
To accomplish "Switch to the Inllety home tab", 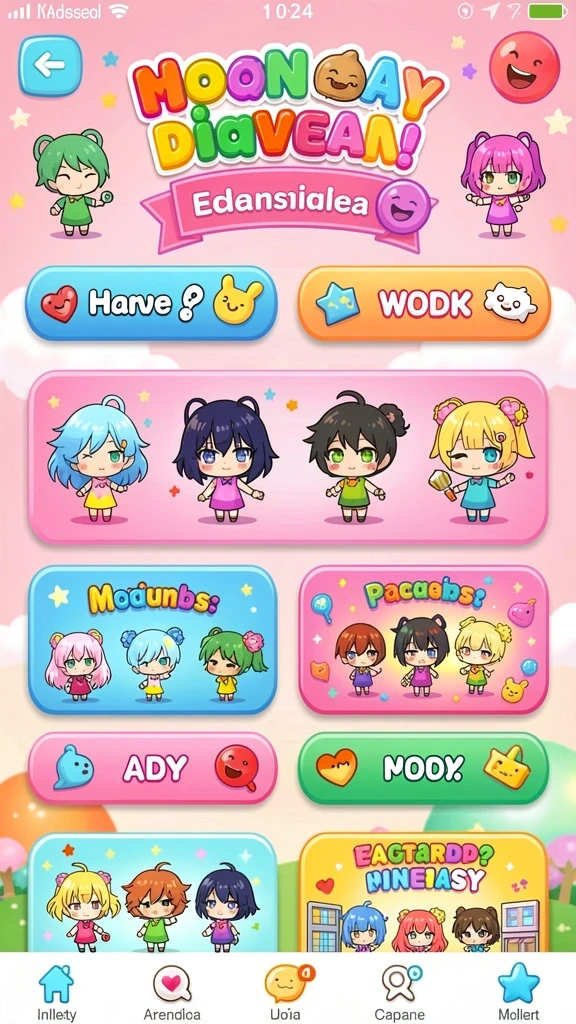I will click(57, 992).
